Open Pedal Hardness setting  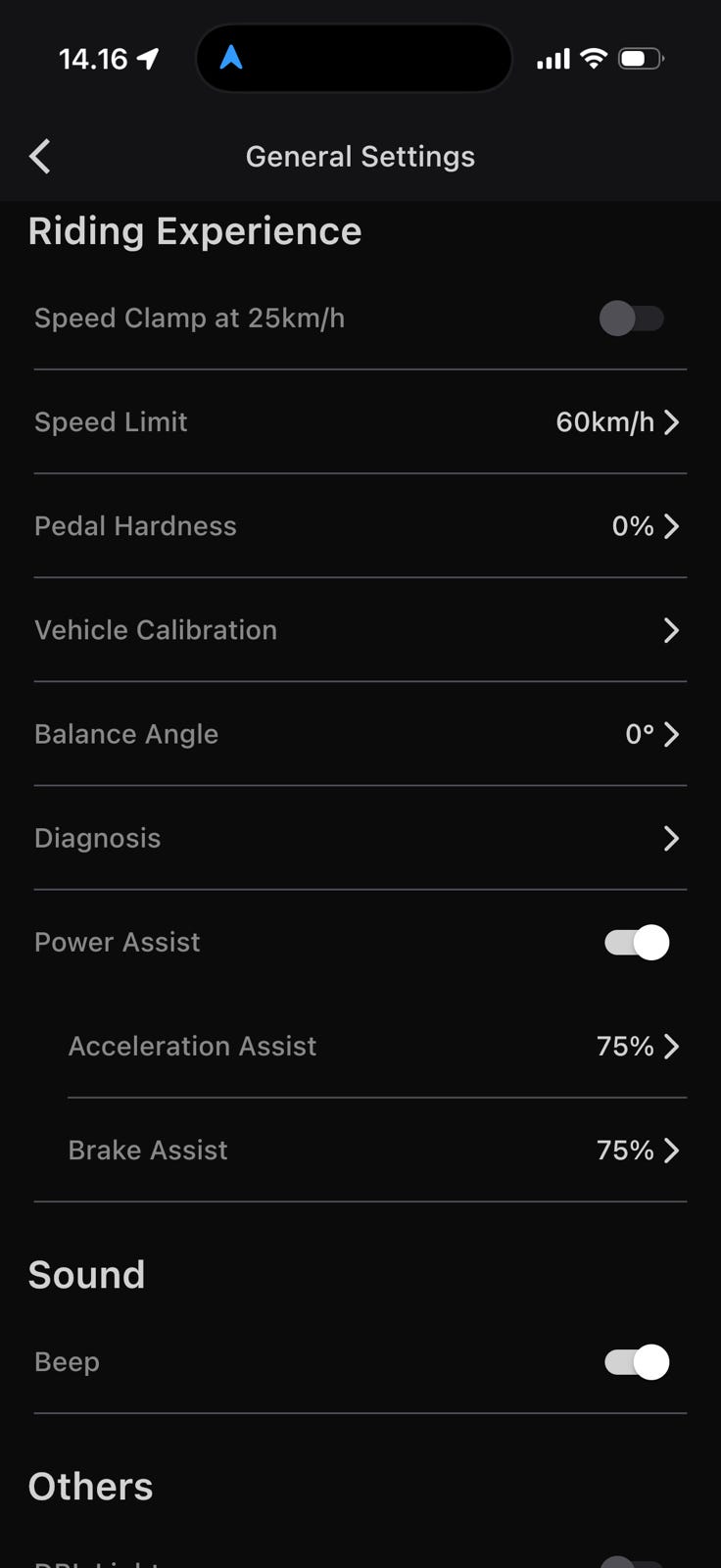pos(360,526)
